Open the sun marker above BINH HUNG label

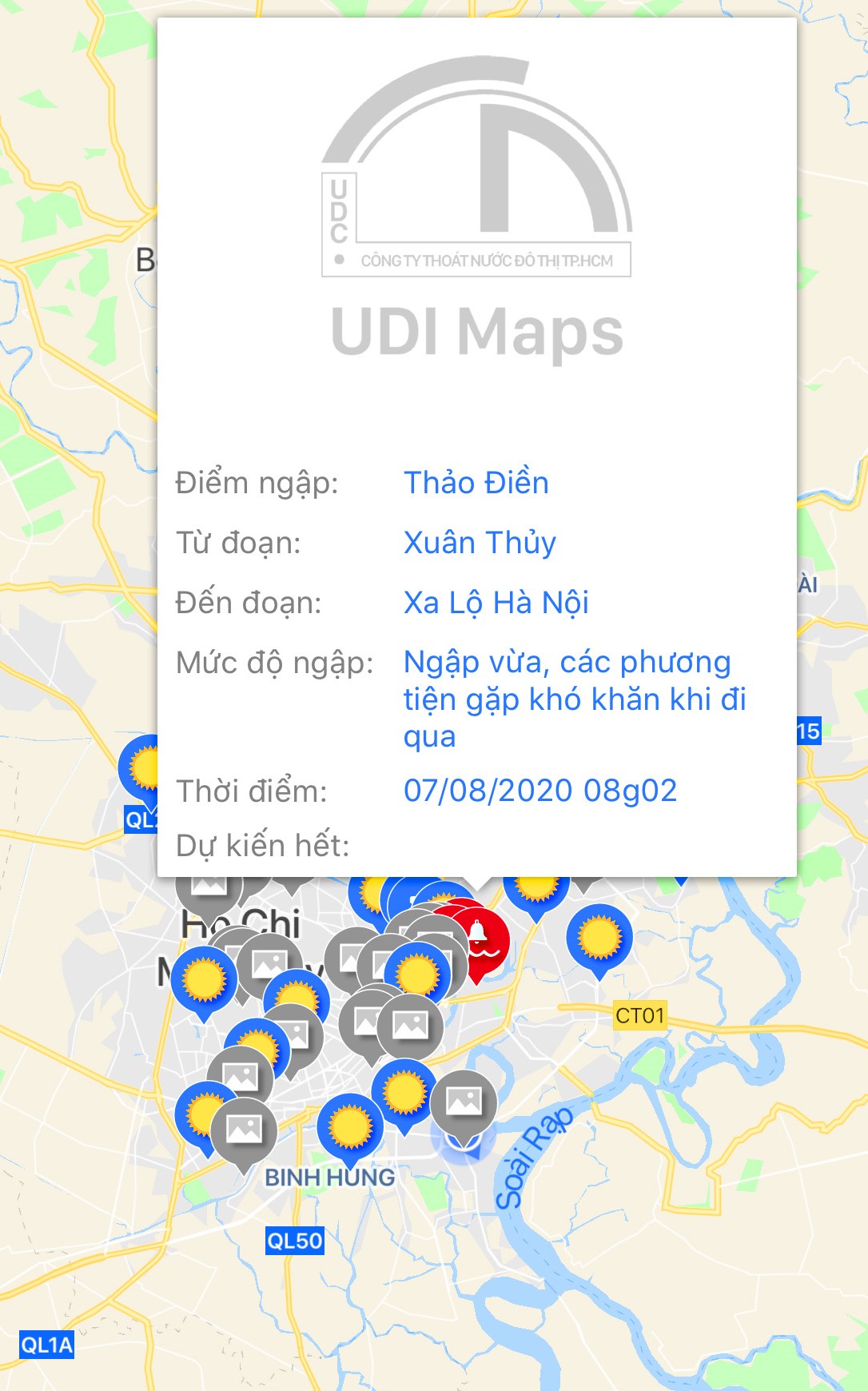pos(349,1126)
